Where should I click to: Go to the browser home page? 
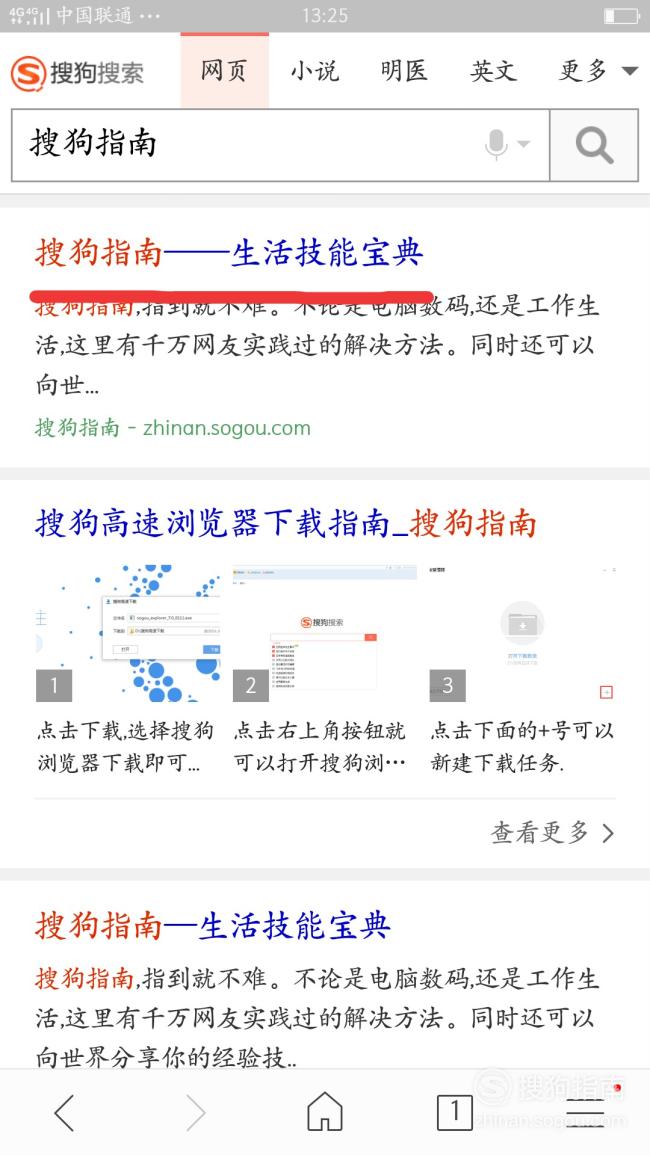click(325, 1111)
